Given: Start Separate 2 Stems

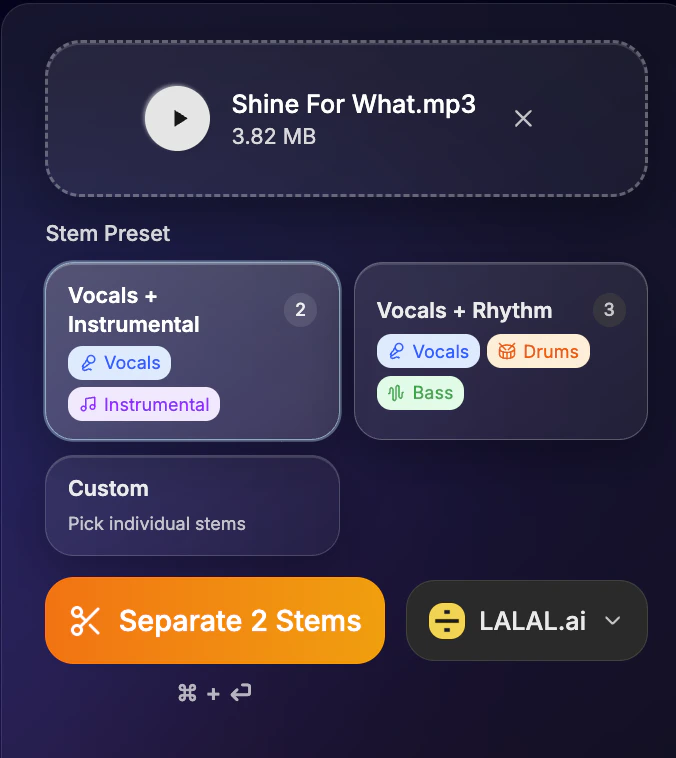Looking at the screenshot, I should 215,620.
